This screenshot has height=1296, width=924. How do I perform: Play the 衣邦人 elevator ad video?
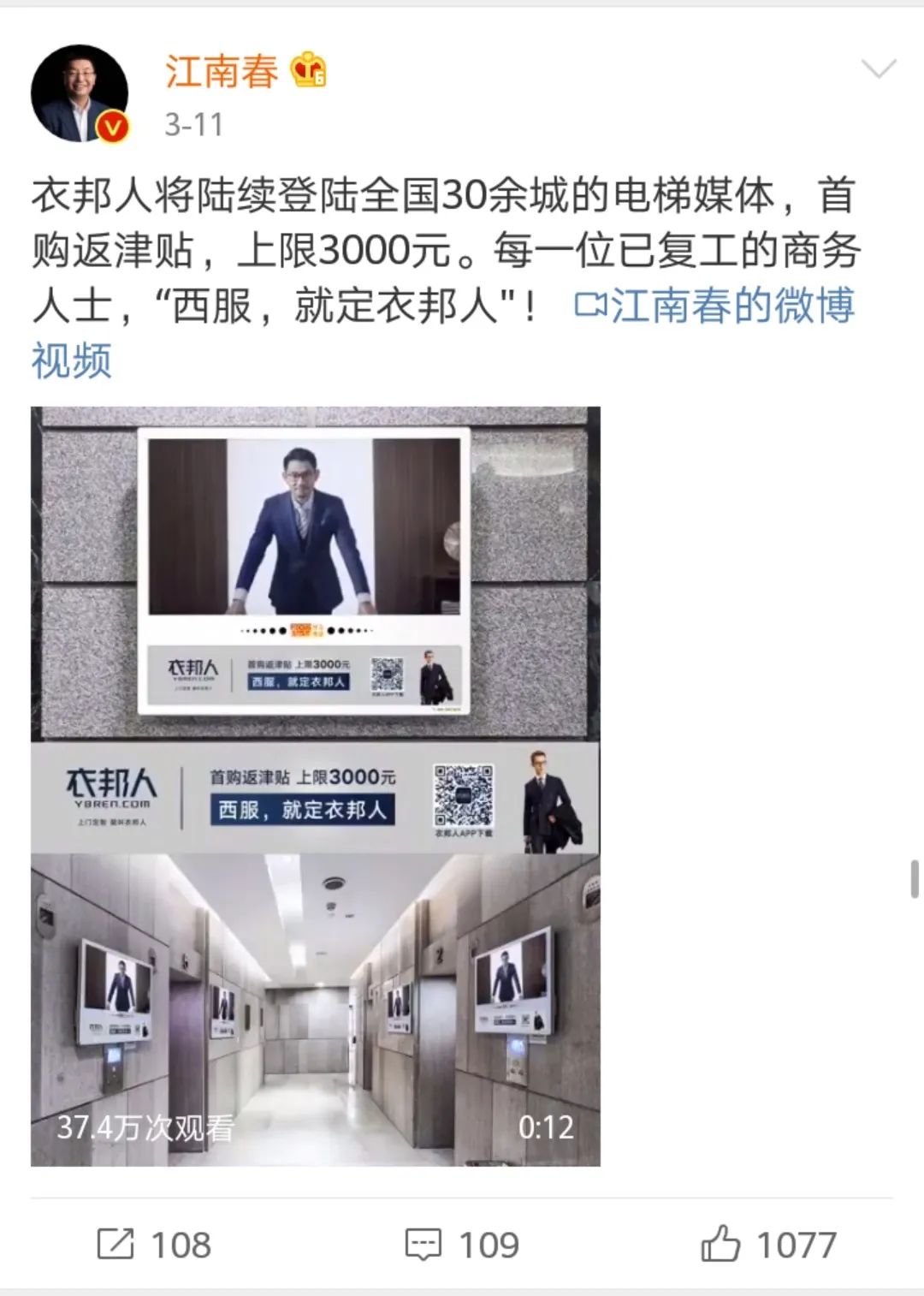(316, 786)
